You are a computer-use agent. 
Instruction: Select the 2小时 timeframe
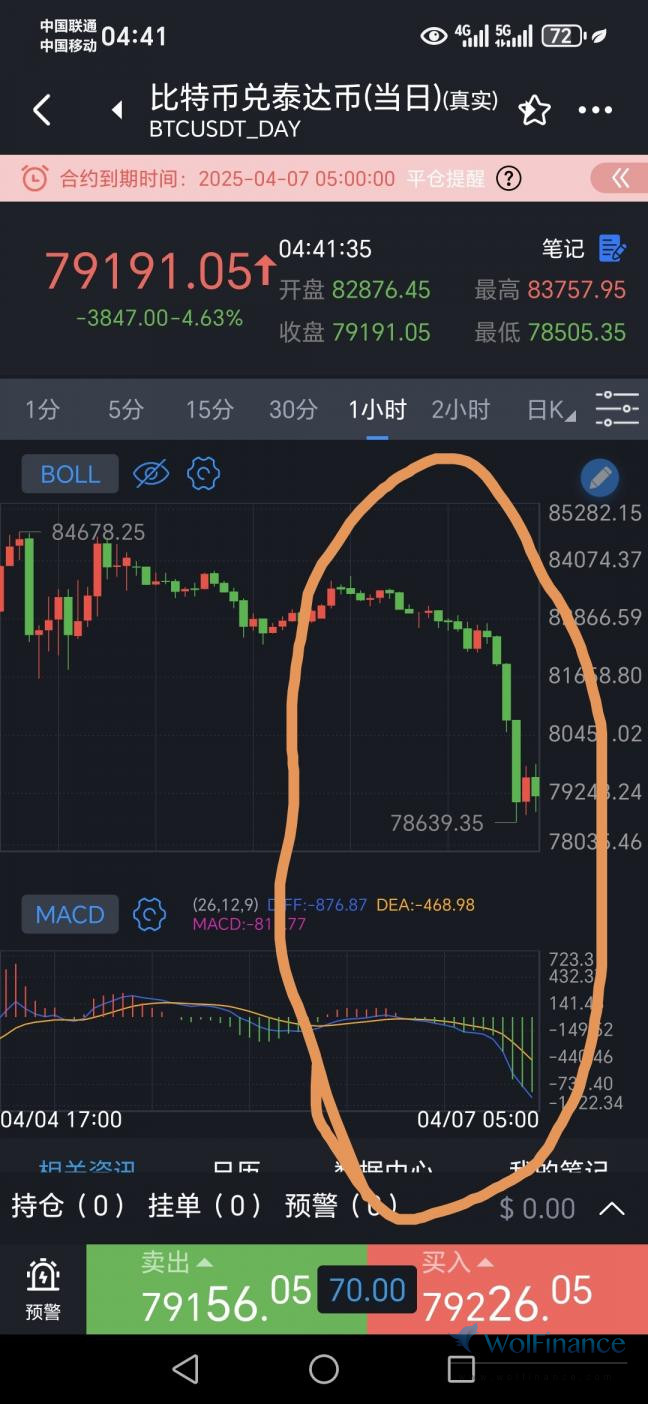point(460,409)
